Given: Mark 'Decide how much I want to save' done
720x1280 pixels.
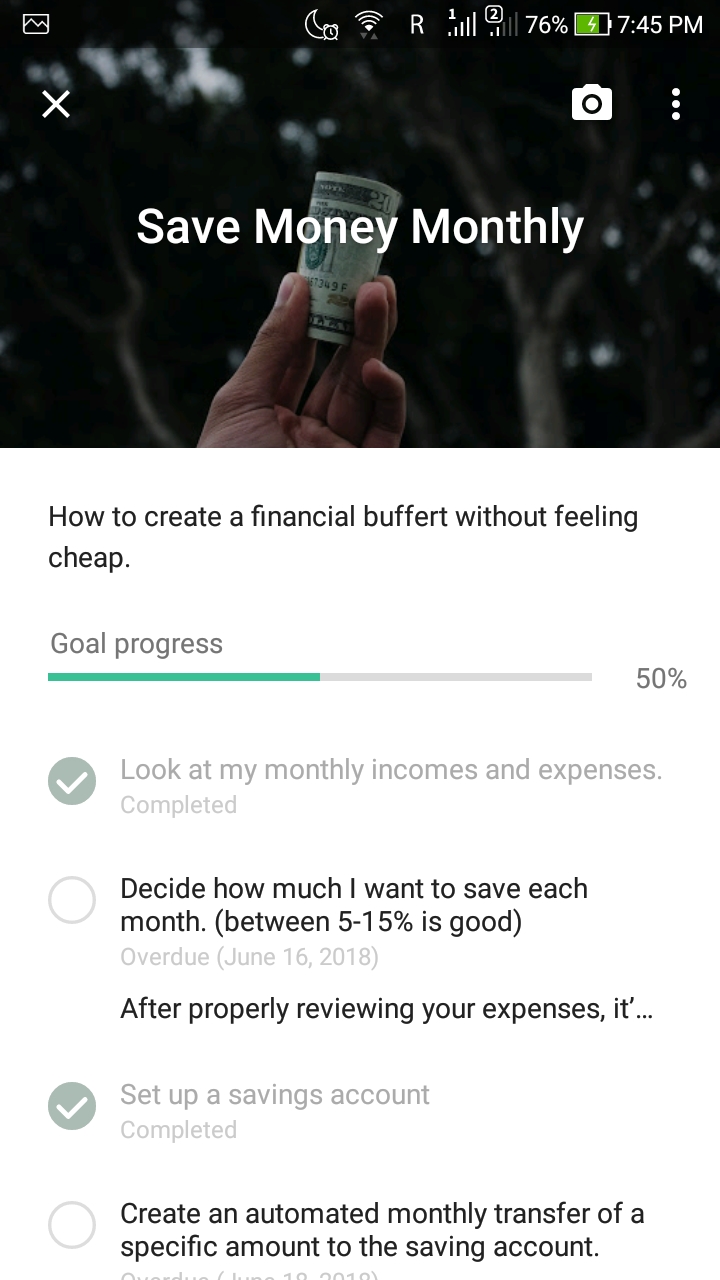Looking at the screenshot, I should click(x=72, y=900).
